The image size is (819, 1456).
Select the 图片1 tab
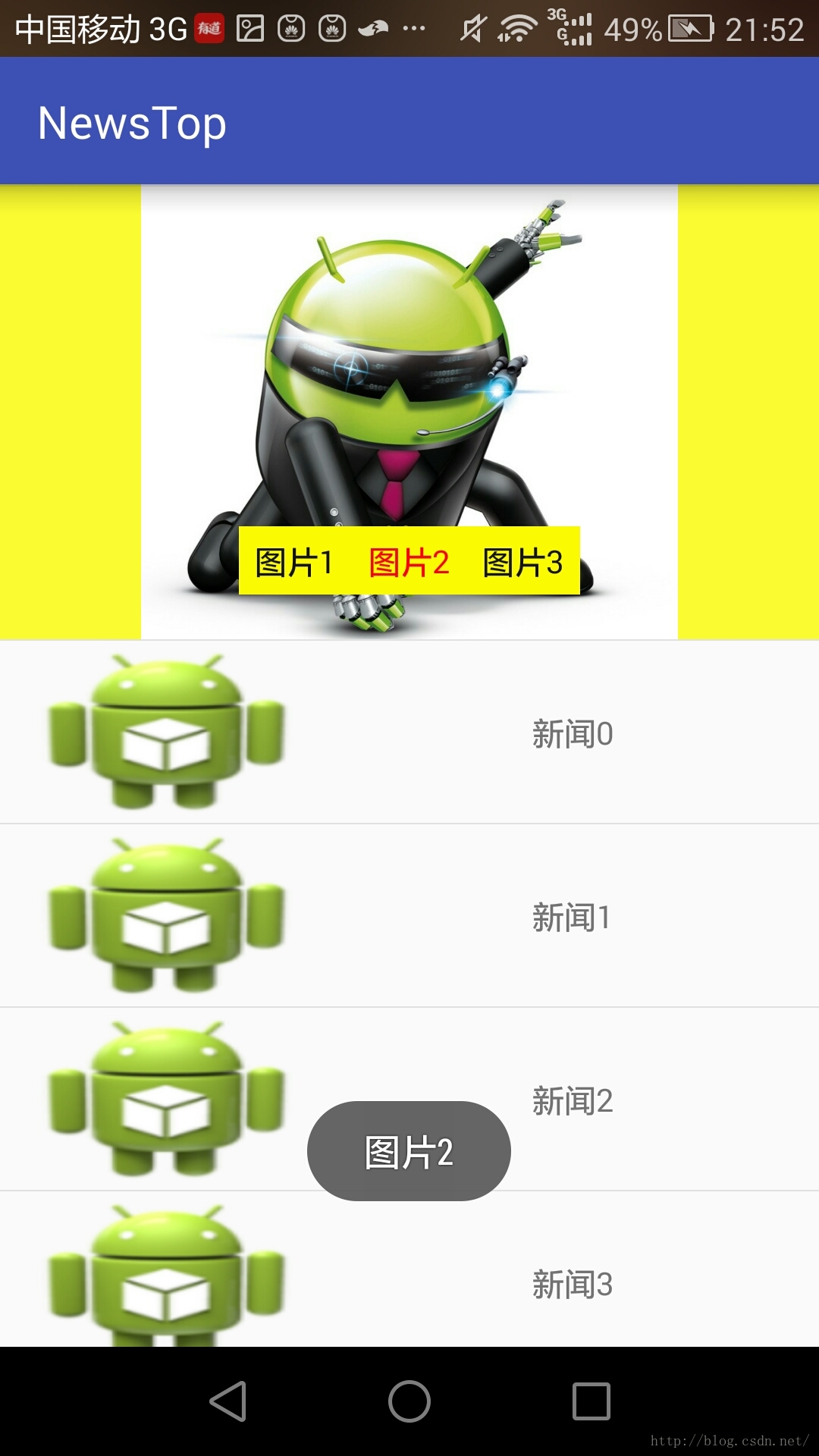point(294,563)
